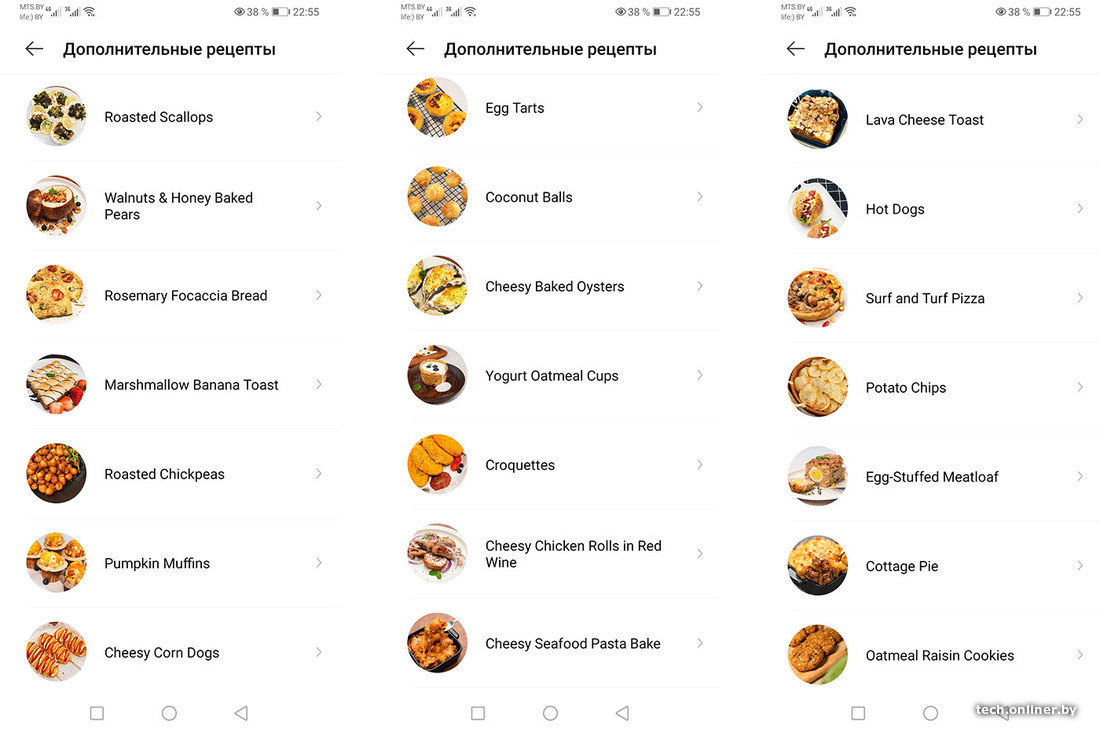Select the Cheesy Baked Oysters recipe
Screen dimensions: 1100x733
click(x=554, y=287)
